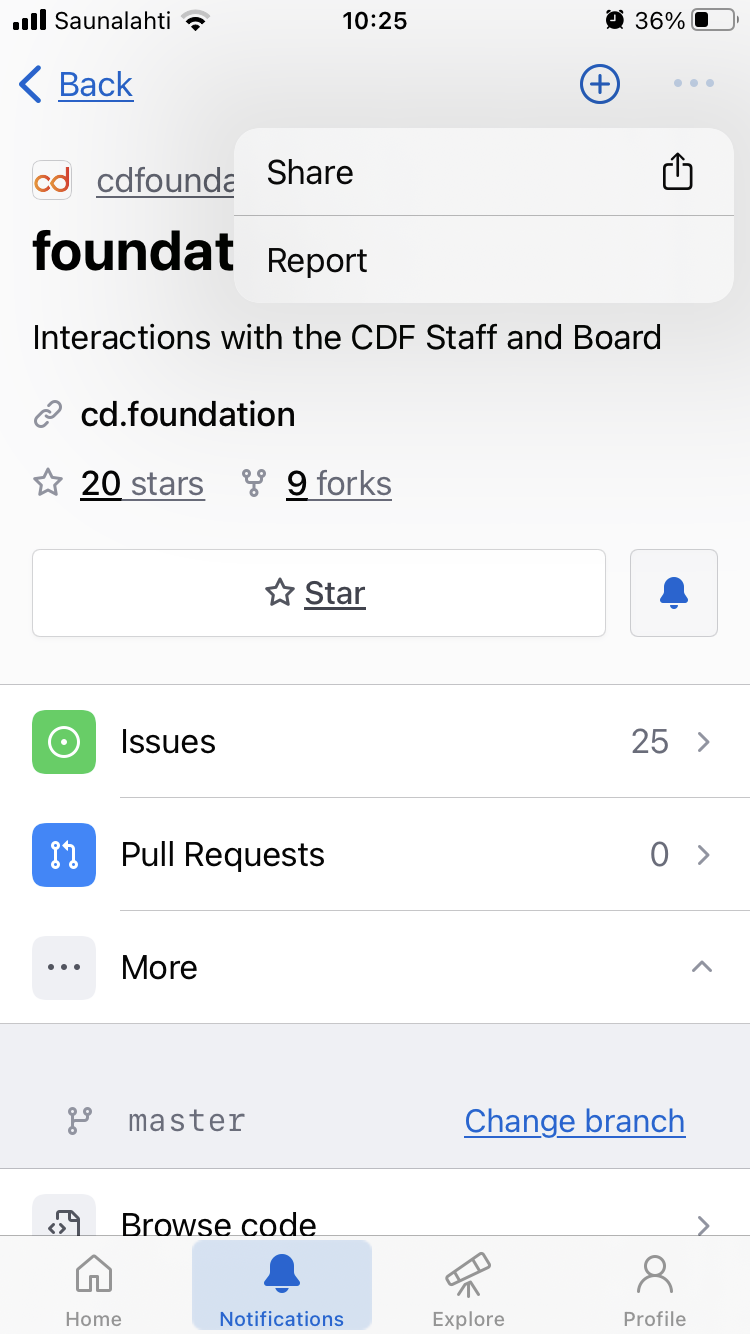Switch to the Profile tab
This screenshot has height=1334, width=750.
coord(655,1289)
